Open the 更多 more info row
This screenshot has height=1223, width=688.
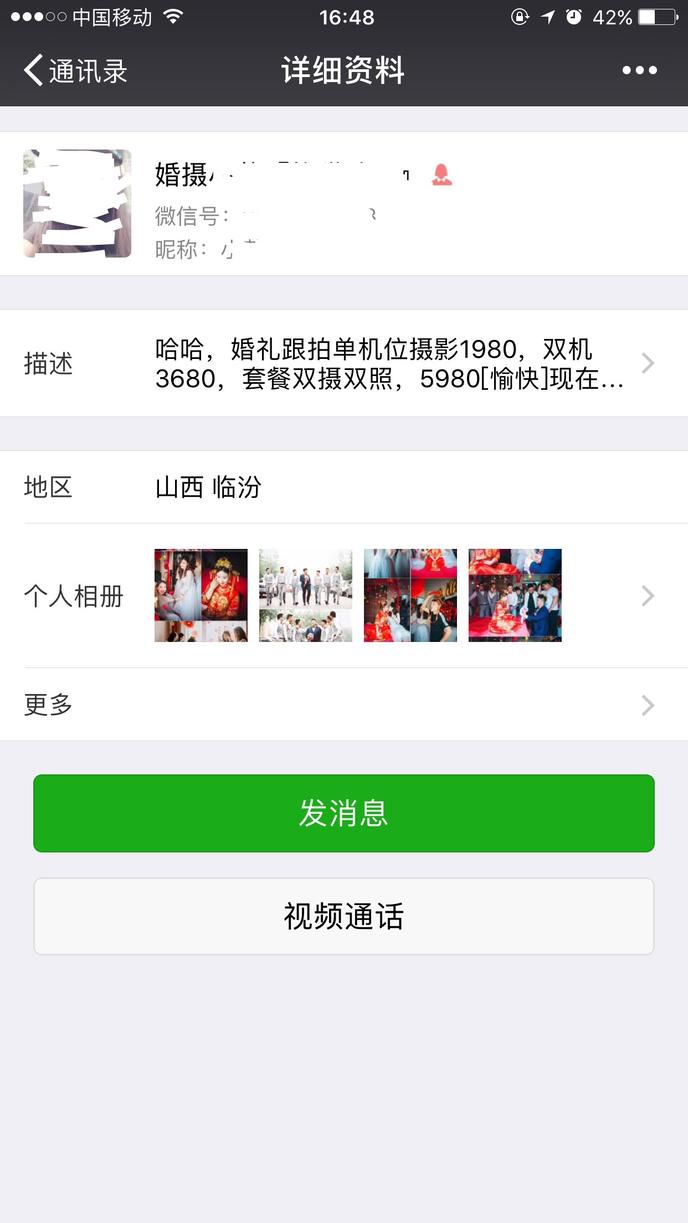point(343,705)
